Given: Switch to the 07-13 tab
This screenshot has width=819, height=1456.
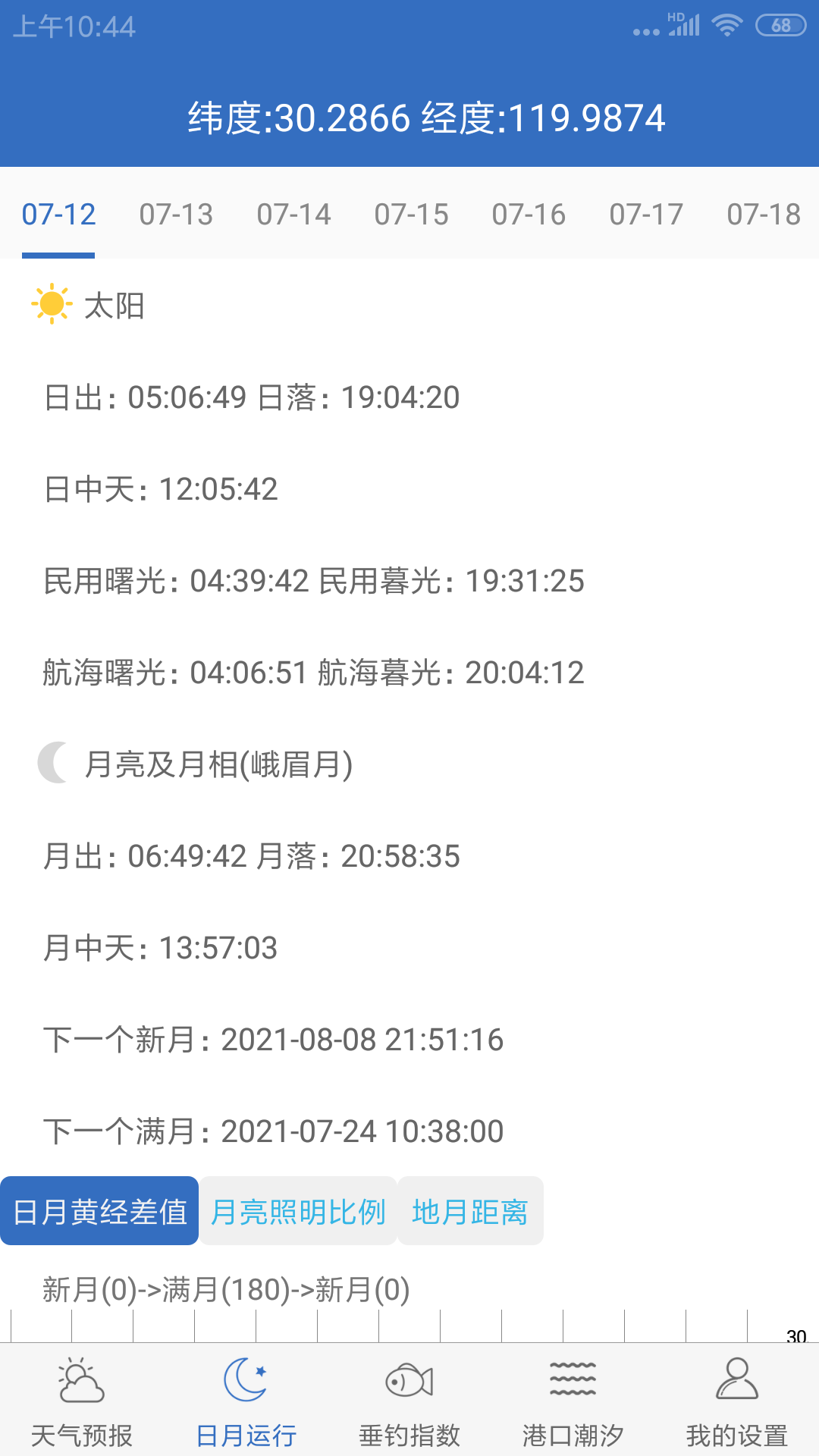Looking at the screenshot, I should (177, 215).
